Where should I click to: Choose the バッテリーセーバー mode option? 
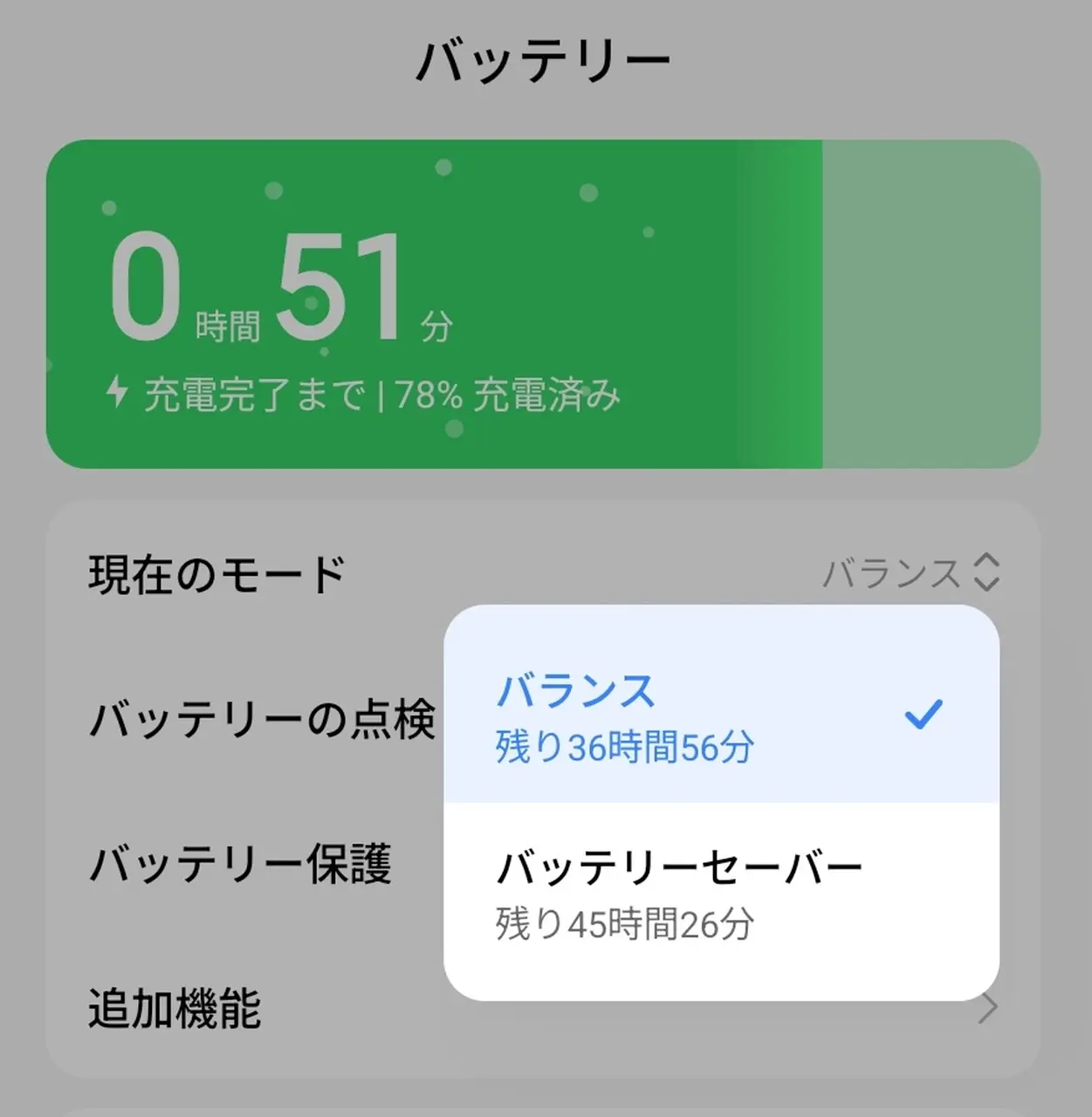(x=720, y=895)
